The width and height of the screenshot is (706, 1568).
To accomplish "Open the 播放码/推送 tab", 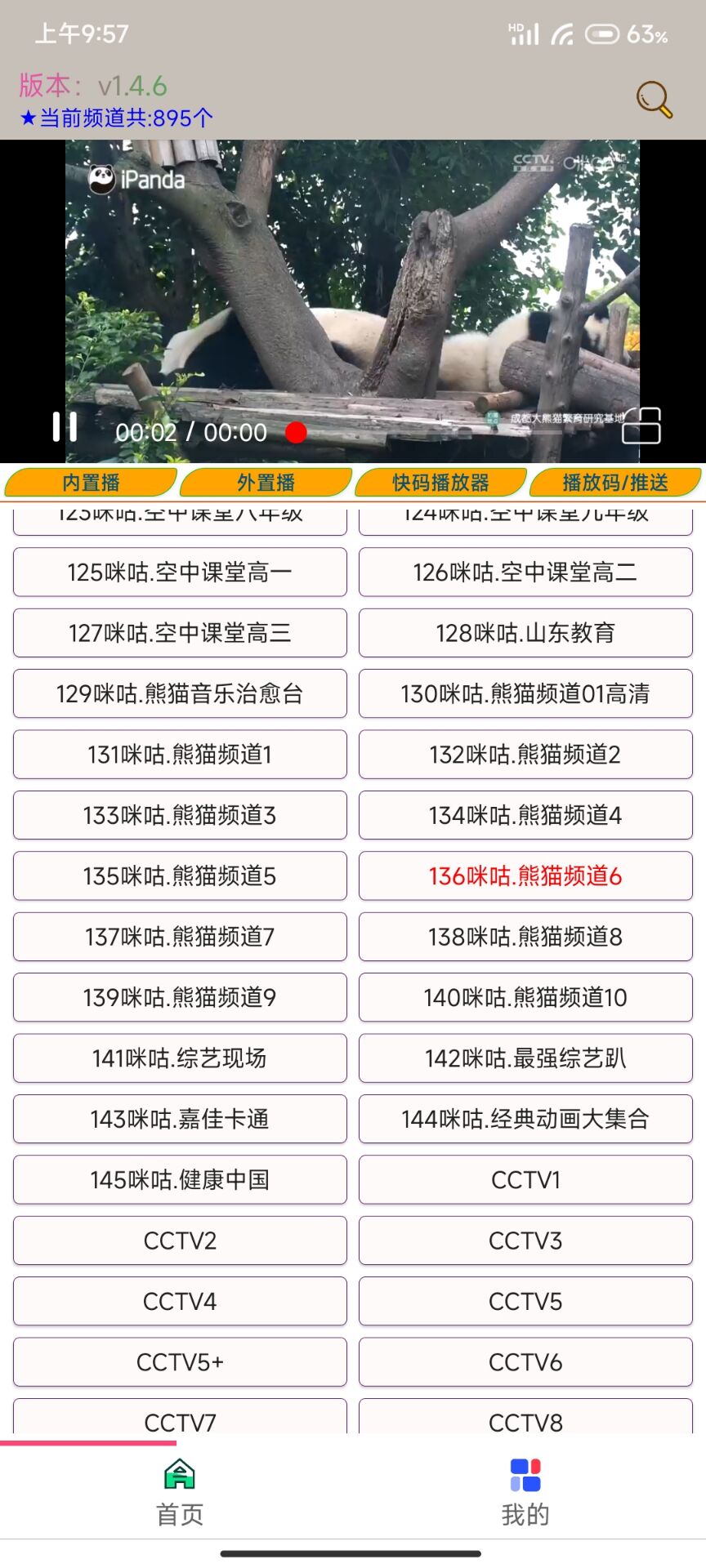I will 615,483.
